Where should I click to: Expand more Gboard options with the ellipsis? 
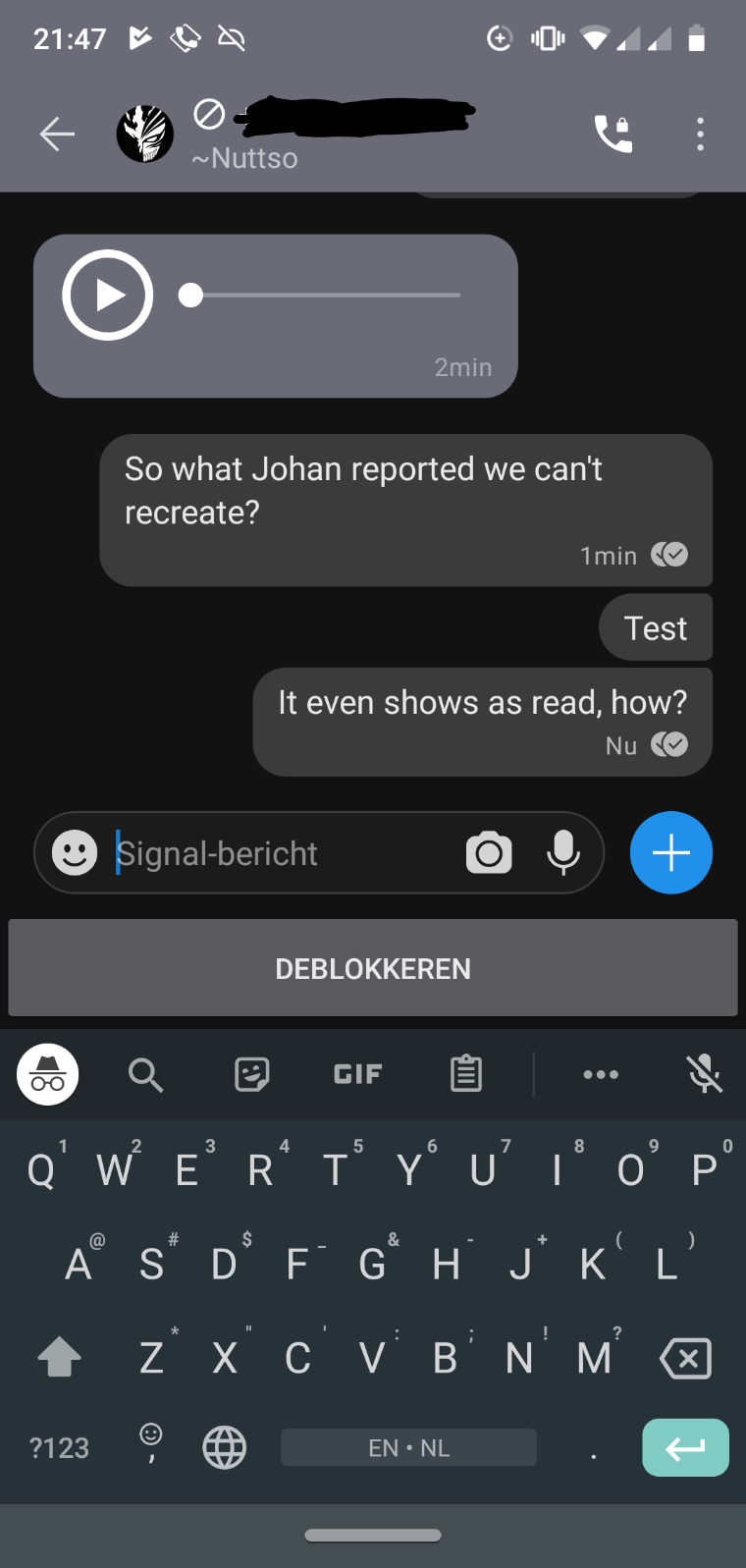[601, 1073]
